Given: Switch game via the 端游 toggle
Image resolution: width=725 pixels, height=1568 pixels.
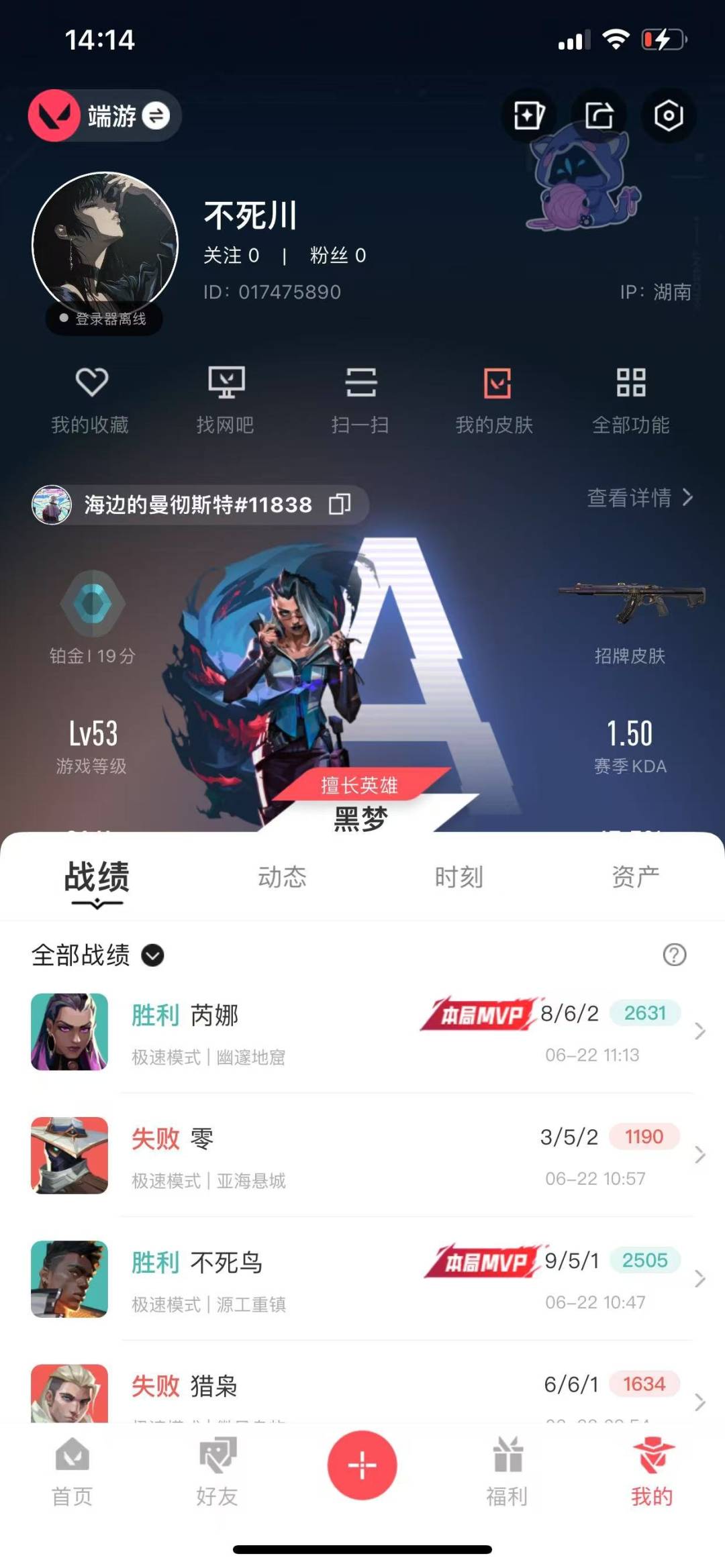Looking at the screenshot, I should [105, 115].
